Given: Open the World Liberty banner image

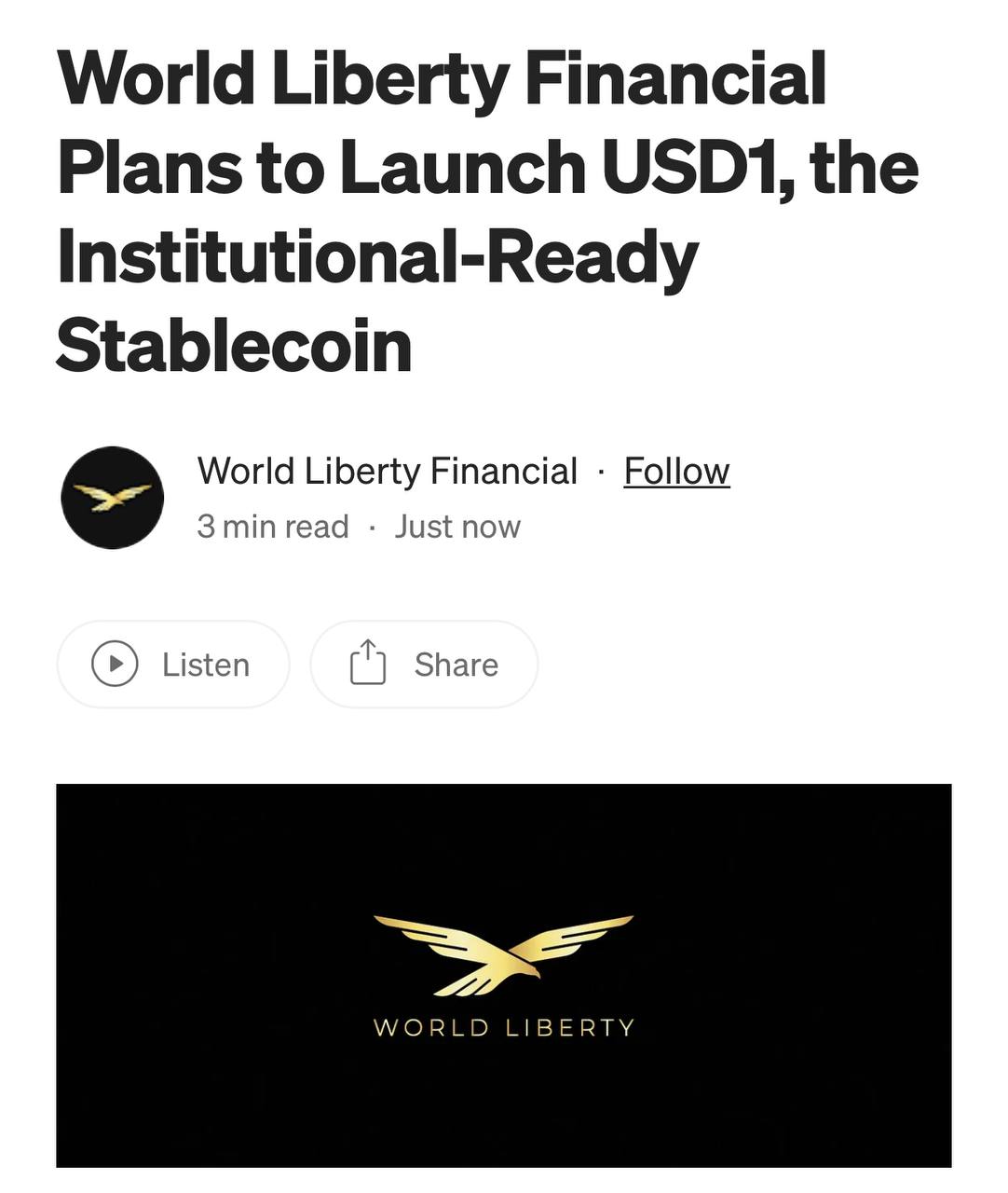Looking at the screenshot, I should pos(503,975).
